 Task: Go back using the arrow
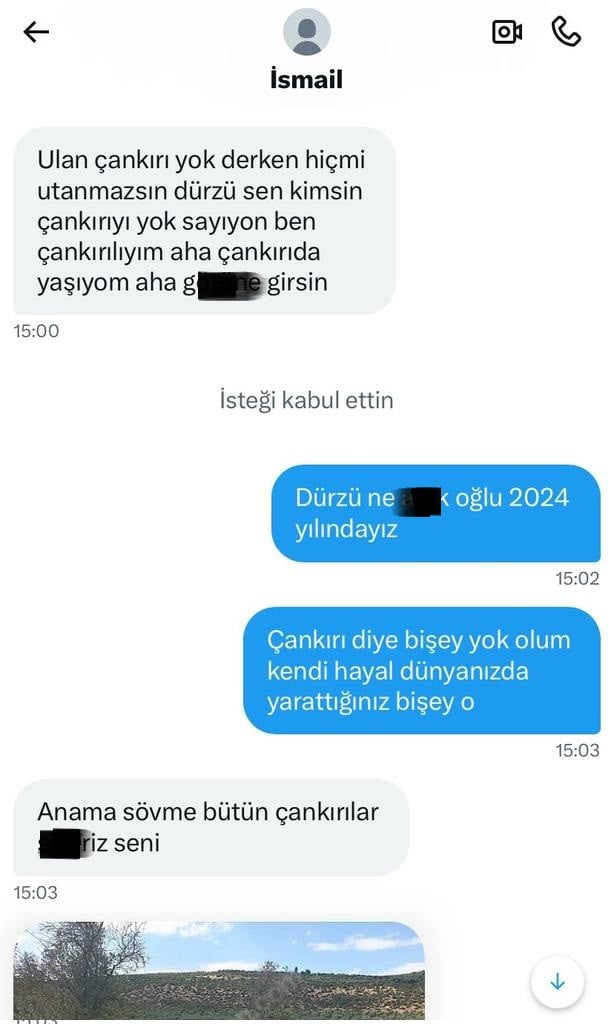pos(36,32)
